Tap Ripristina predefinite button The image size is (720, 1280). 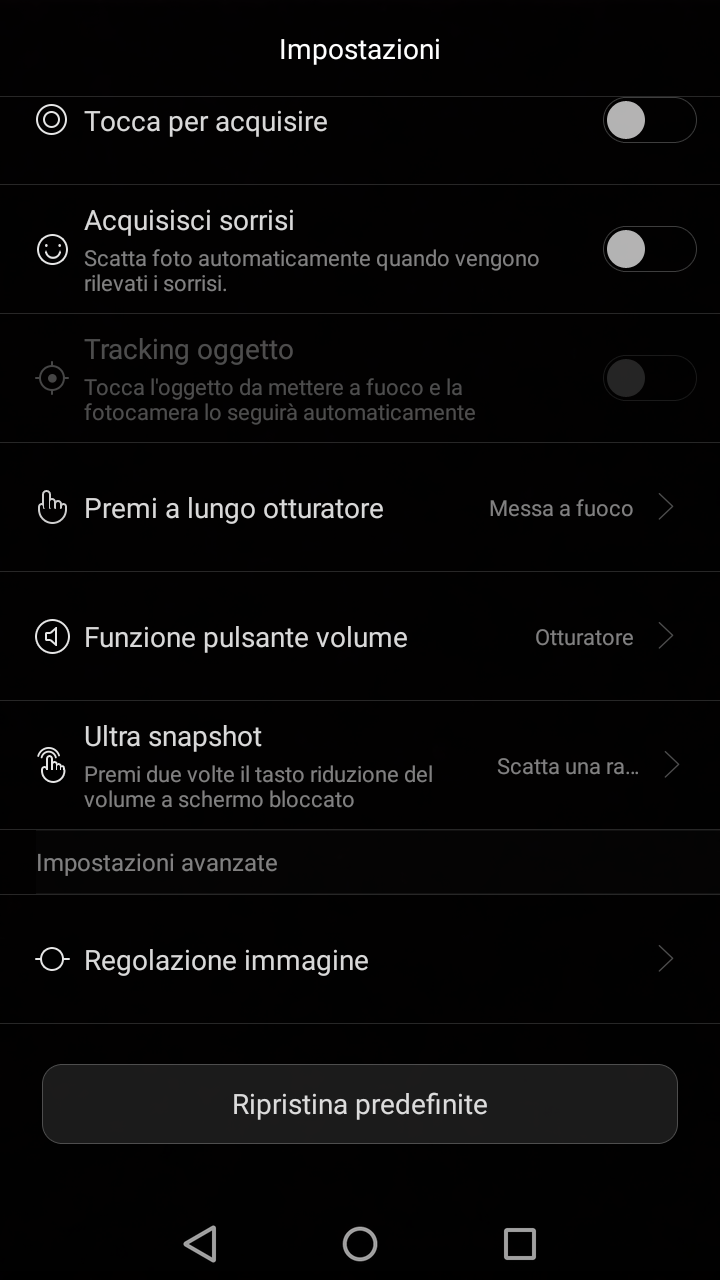(360, 1104)
